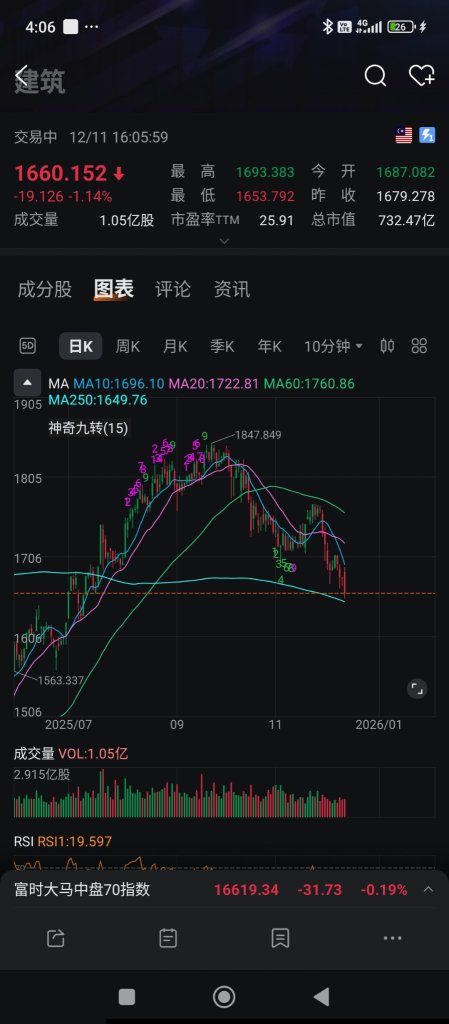Open the 资讯 tab

[x=232, y=289]
